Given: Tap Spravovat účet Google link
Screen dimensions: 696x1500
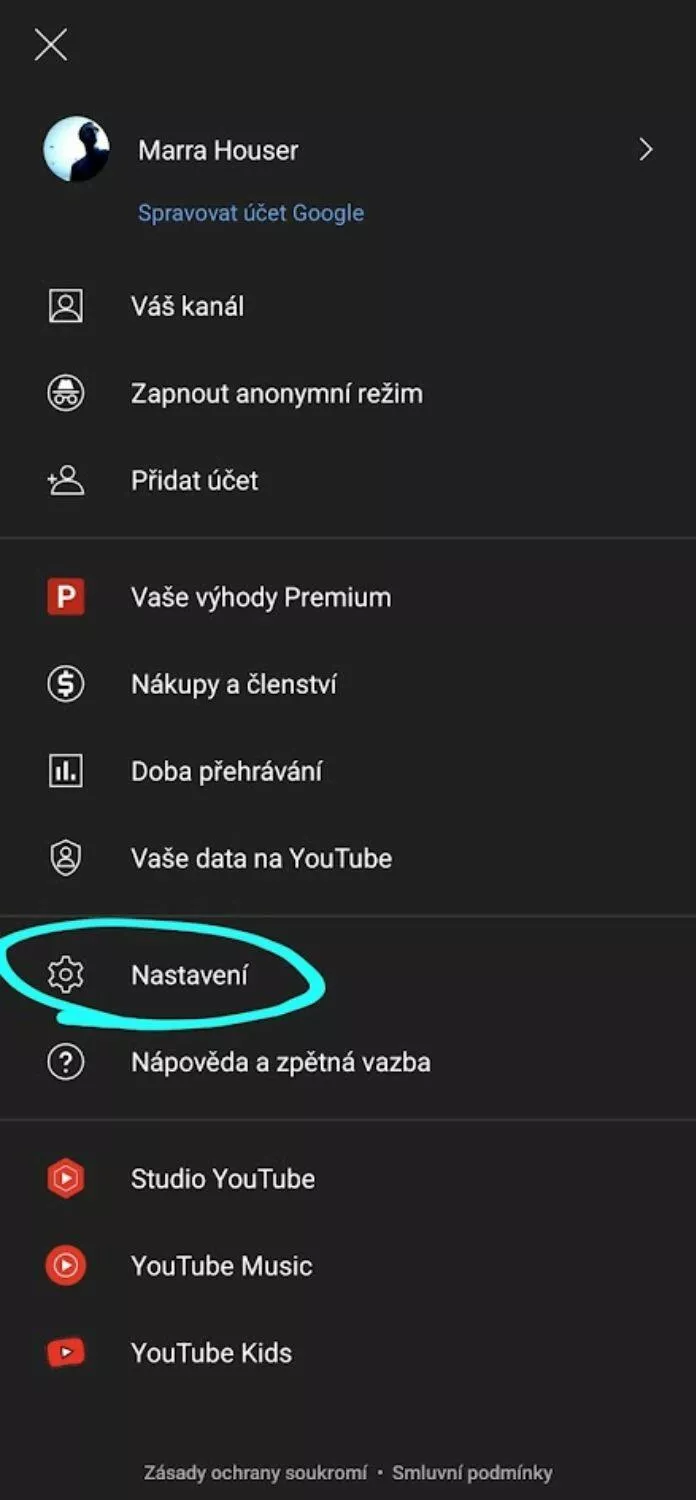Looking at the screenshot, I should tap(250, 213).
